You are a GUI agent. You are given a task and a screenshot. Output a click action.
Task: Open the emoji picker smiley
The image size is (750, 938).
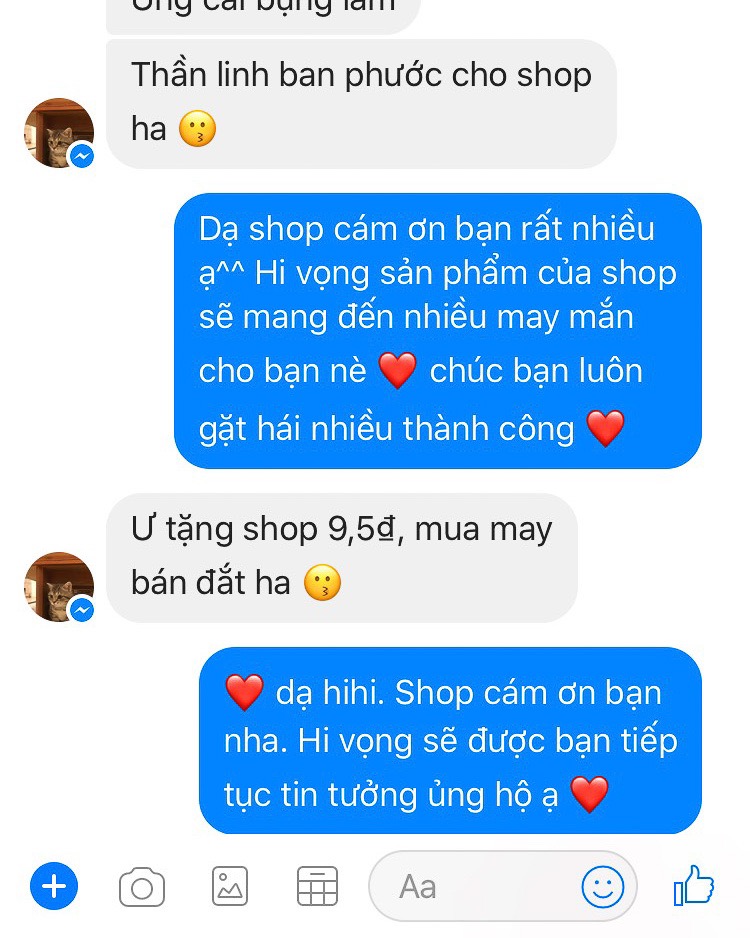pos(603,887)
